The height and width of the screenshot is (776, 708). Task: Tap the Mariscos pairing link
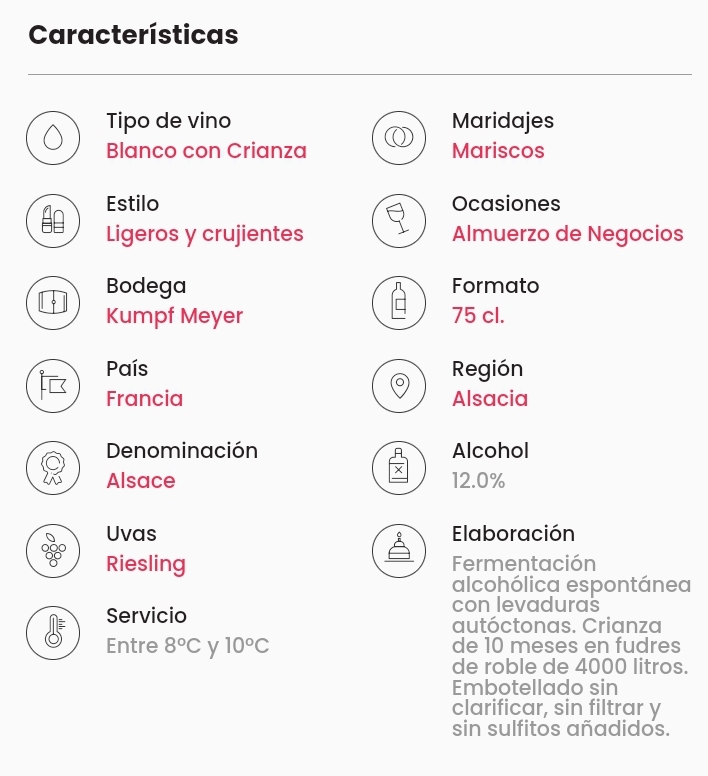pyautogui.click(x=498, y=151)
